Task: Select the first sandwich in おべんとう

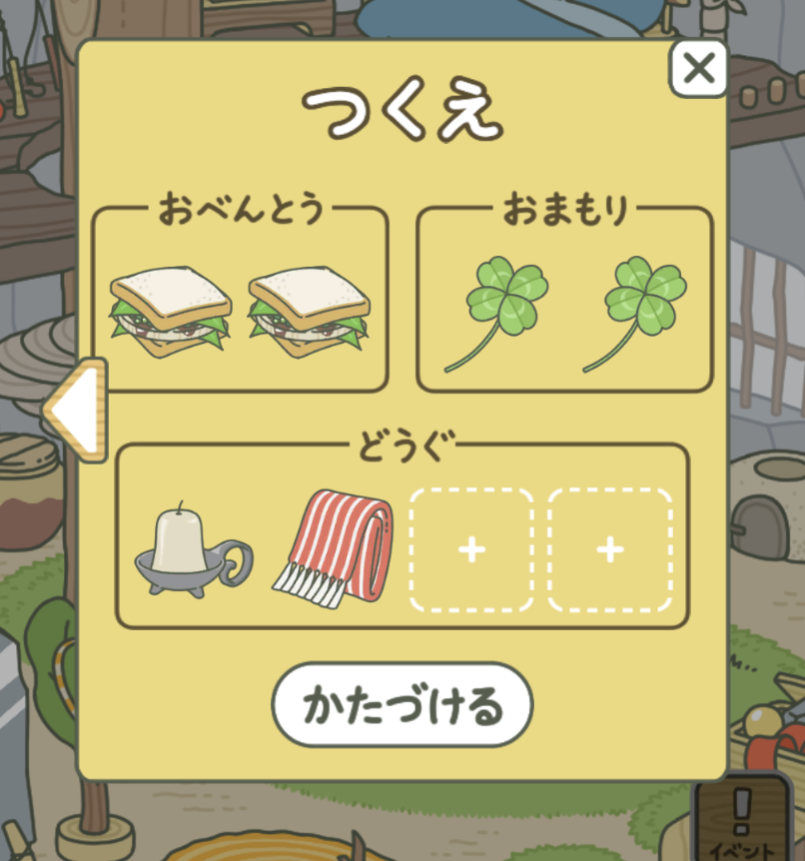Action: (x=171, y=312)
